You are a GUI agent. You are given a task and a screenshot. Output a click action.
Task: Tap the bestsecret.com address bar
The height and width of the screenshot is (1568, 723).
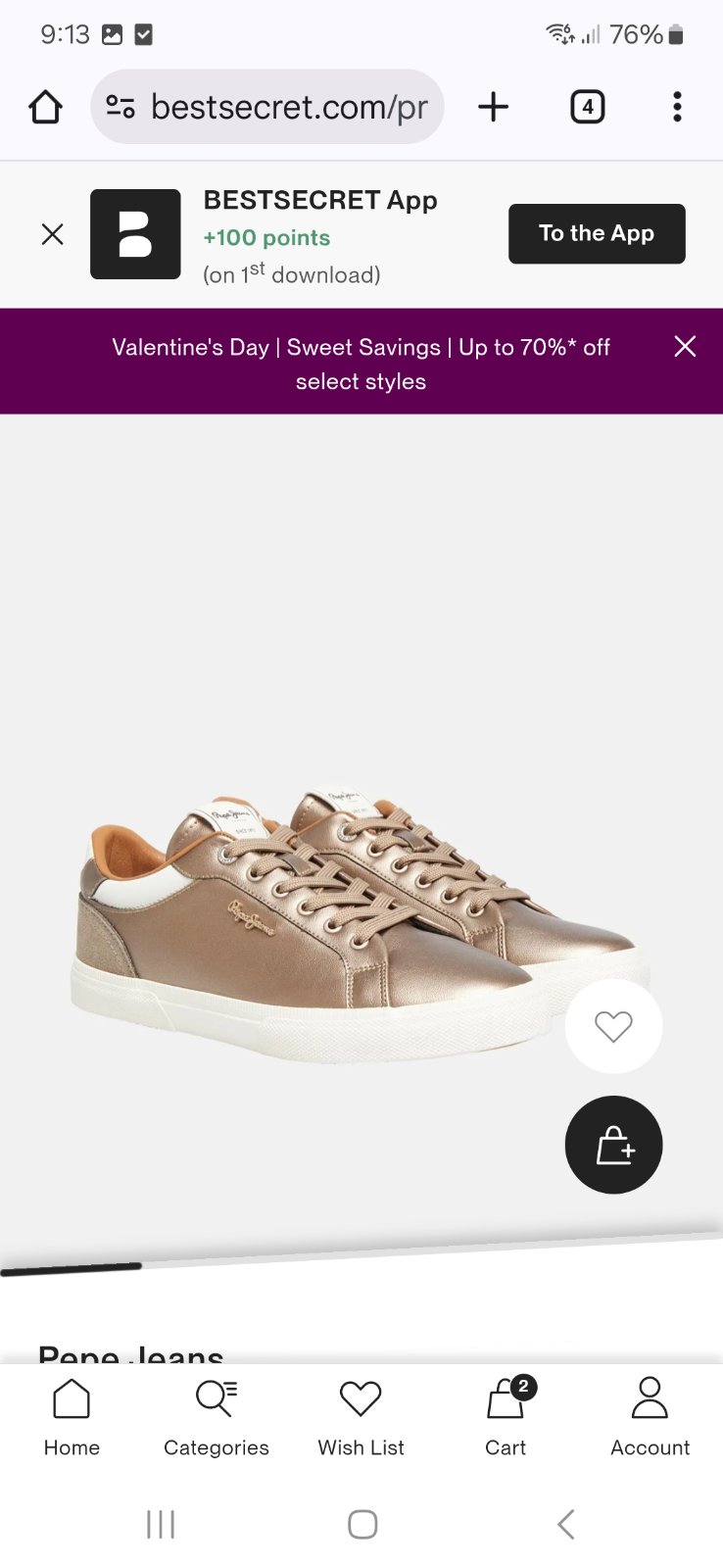(267, 107)
